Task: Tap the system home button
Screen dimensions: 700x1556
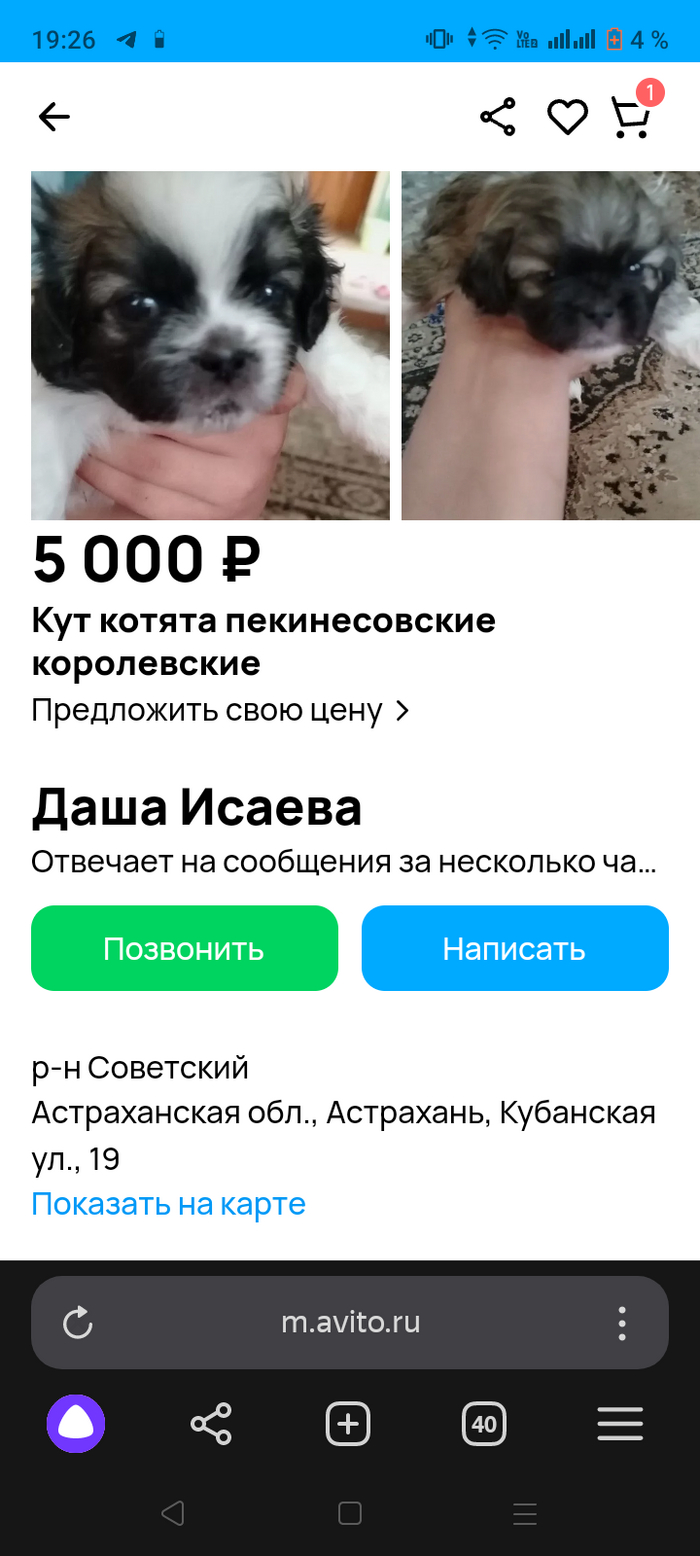Action: pos(349,1513)
